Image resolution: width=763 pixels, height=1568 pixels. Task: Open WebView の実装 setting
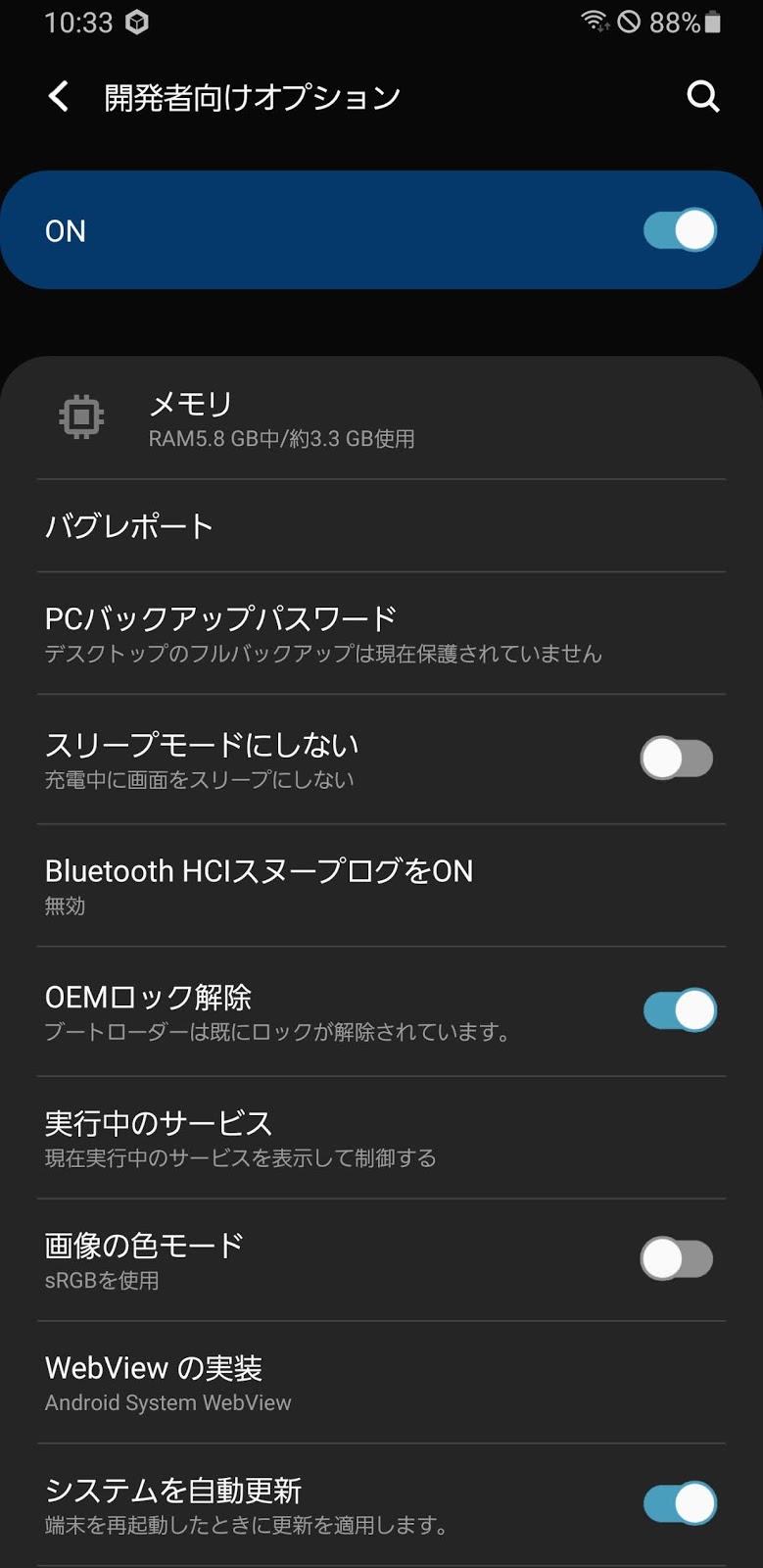tap(381, 1383)
